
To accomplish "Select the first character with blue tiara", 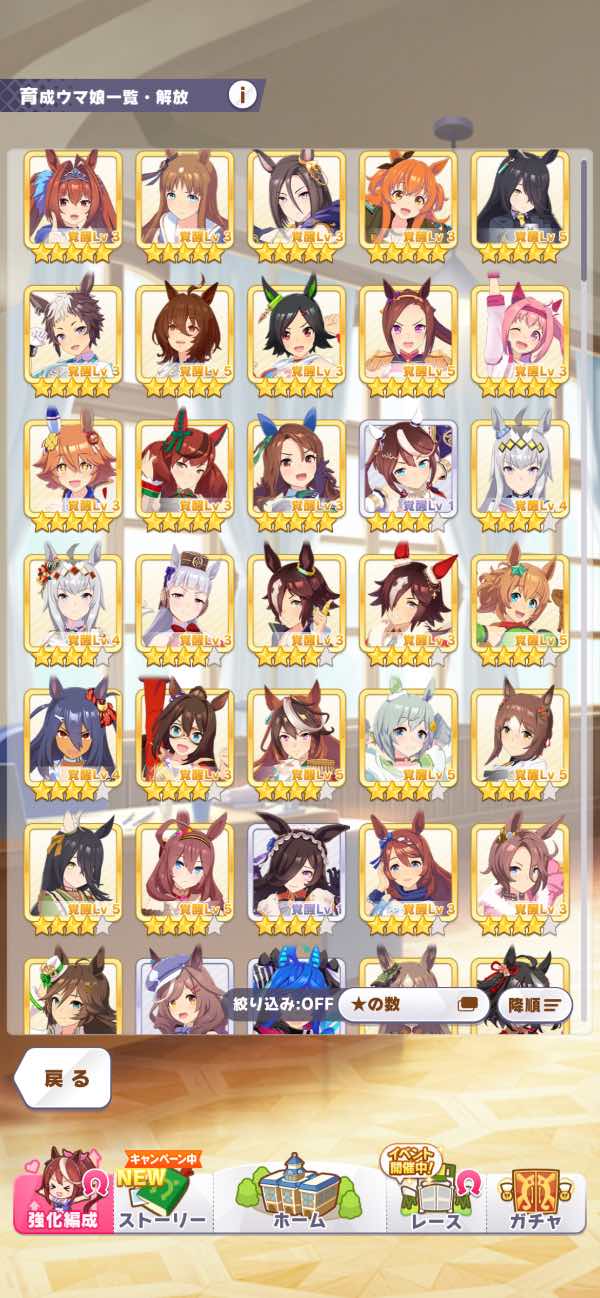I will pyautogui.click(x=73, y=199).
